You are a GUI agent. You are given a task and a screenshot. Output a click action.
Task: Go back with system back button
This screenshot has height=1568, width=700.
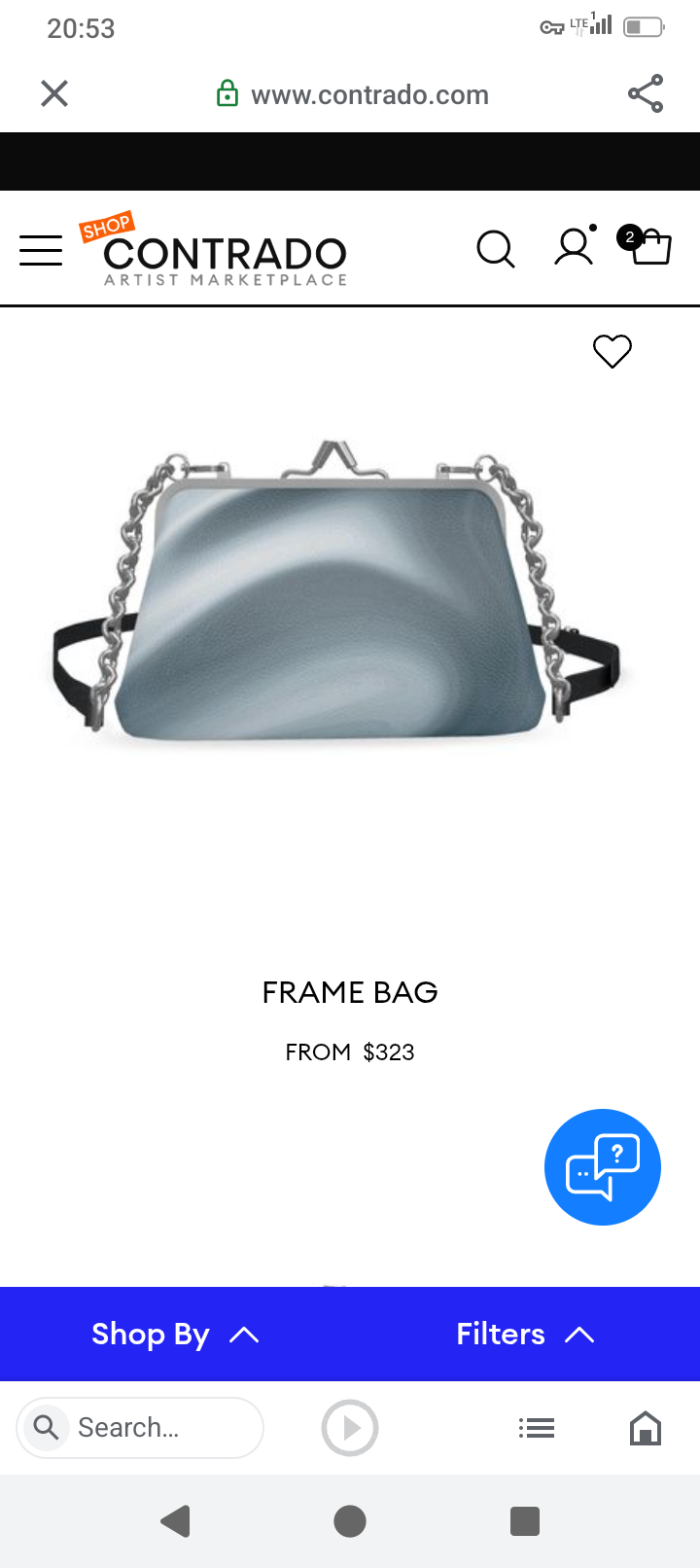(175, 1521)
